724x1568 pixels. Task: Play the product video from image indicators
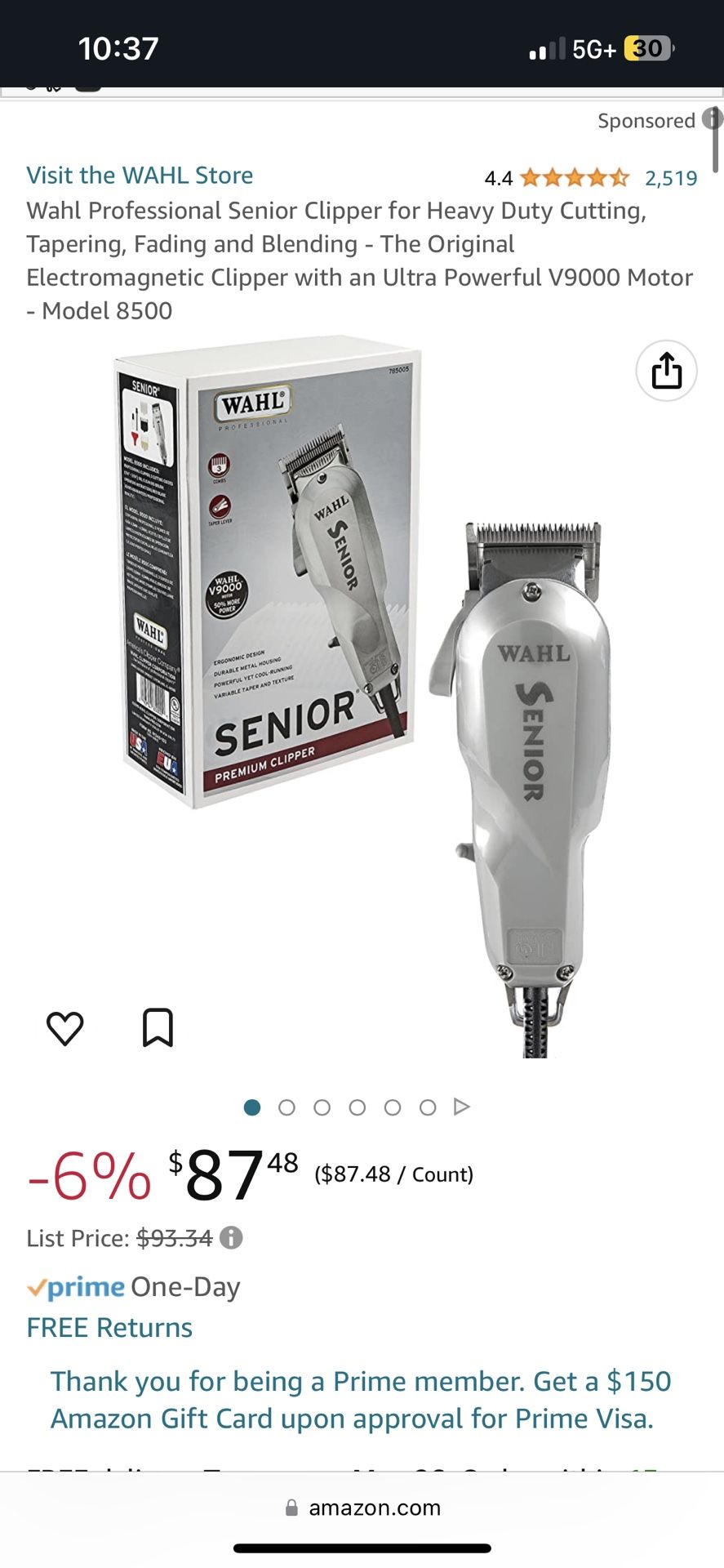click(462, 1107)
